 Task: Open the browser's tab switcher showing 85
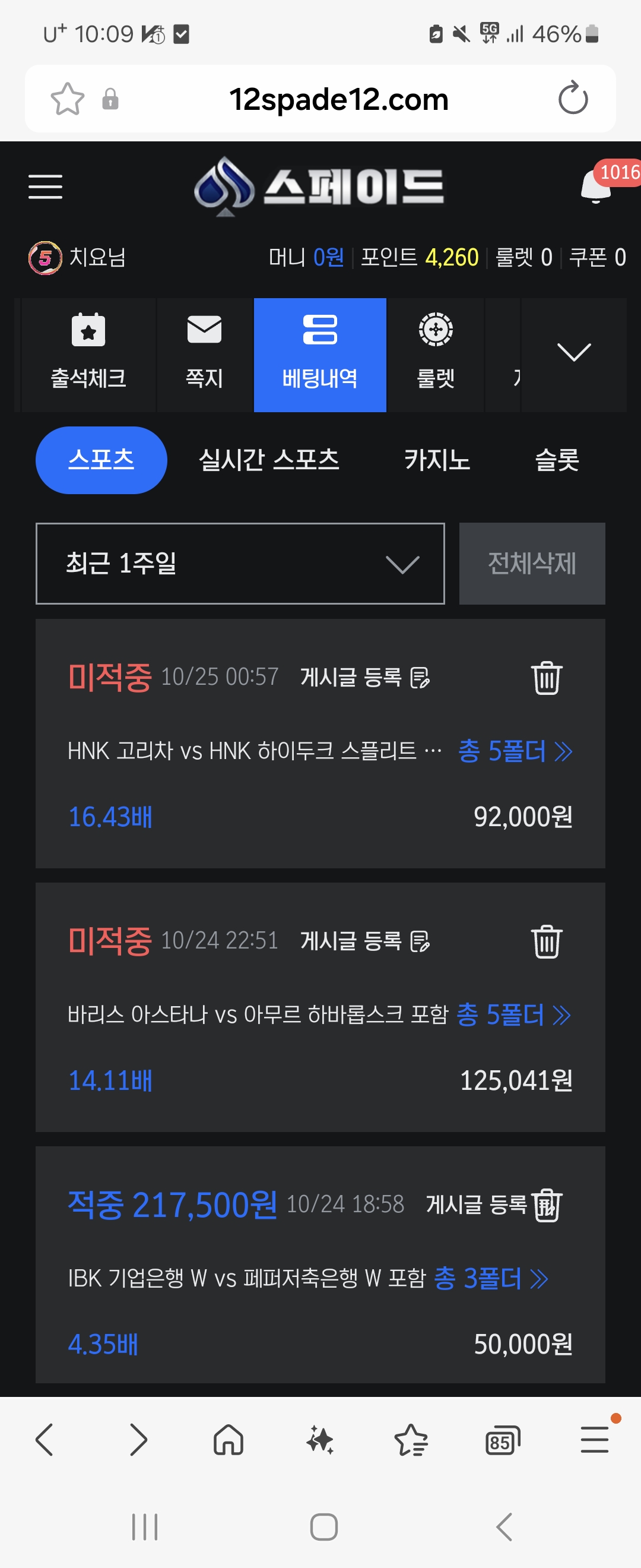tap(502, 1441)
